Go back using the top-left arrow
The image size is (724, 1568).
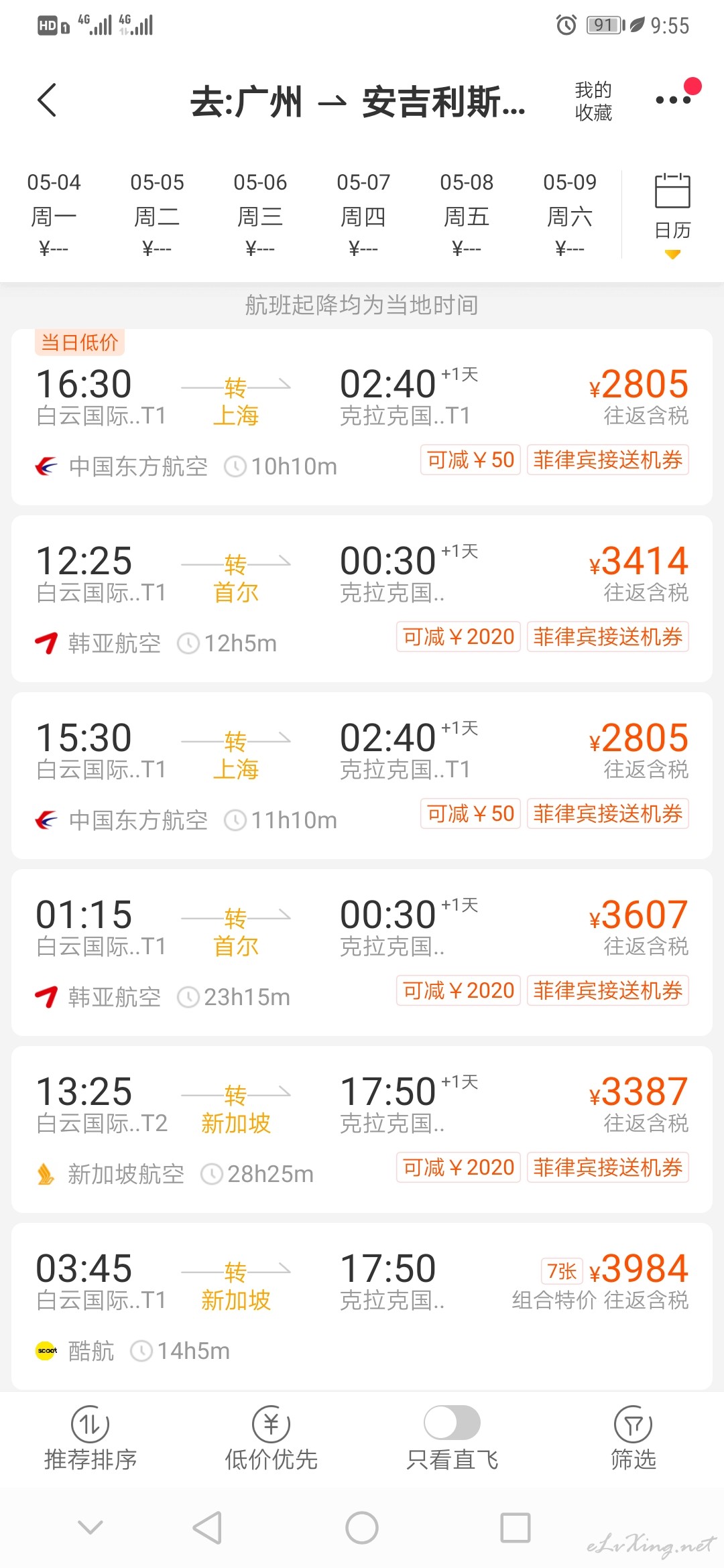pos(47,101)
